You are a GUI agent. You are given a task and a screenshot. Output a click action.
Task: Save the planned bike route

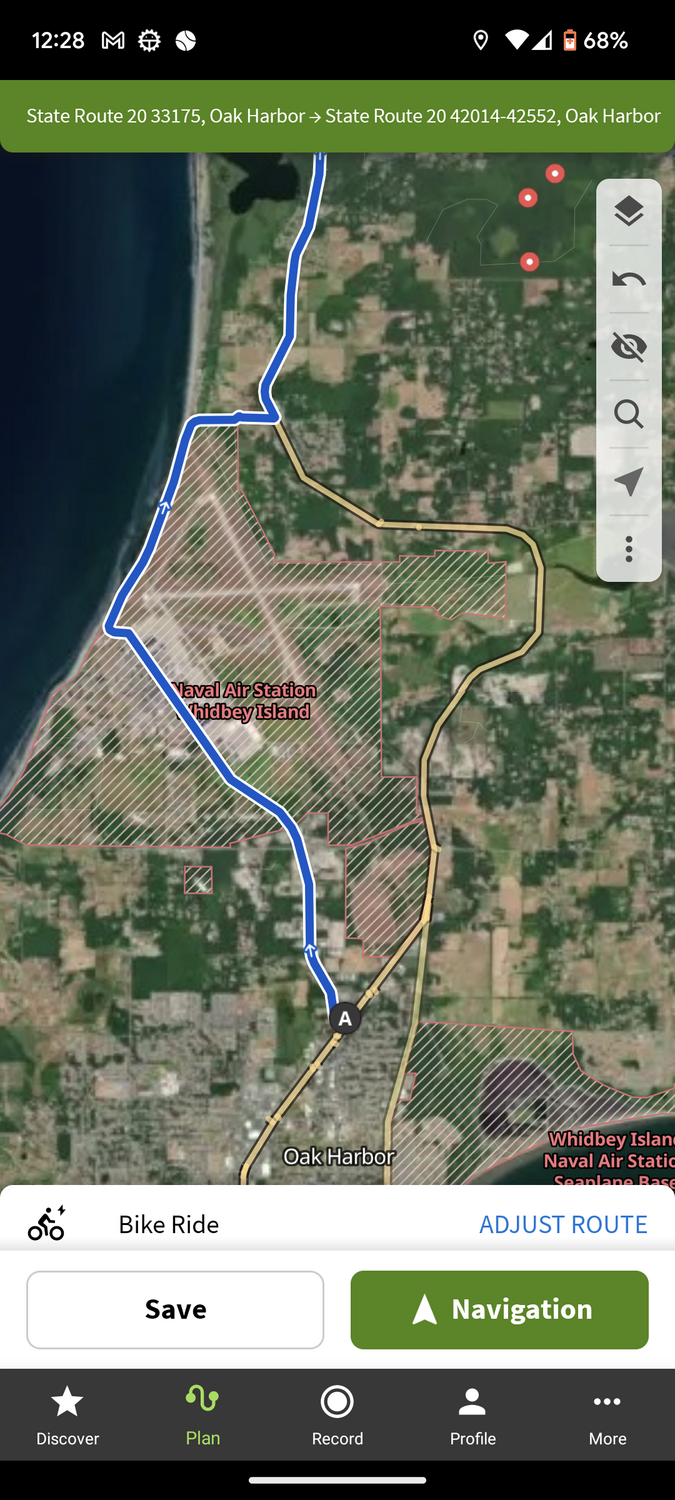click(175, 1310)
